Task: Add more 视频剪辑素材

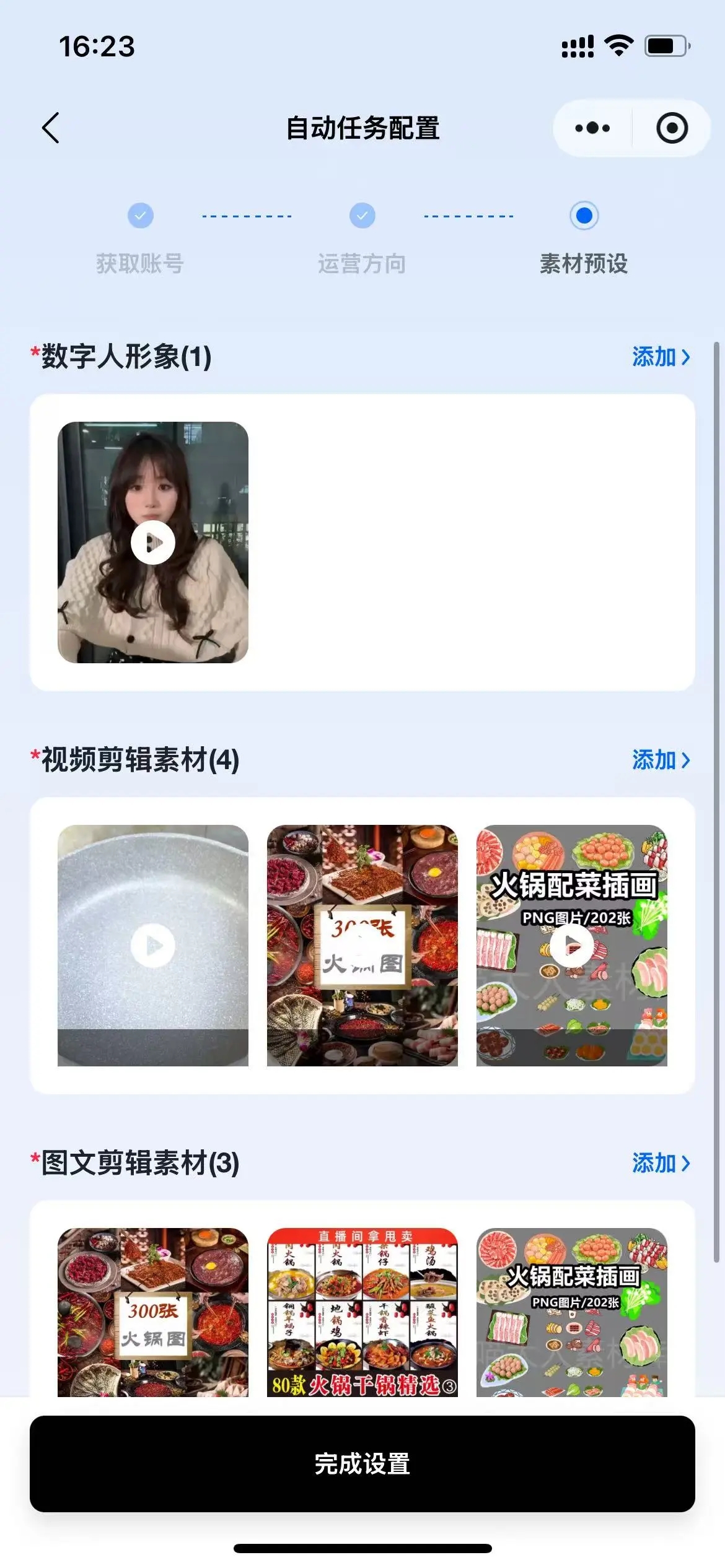Action: click(x=660, y=760)
